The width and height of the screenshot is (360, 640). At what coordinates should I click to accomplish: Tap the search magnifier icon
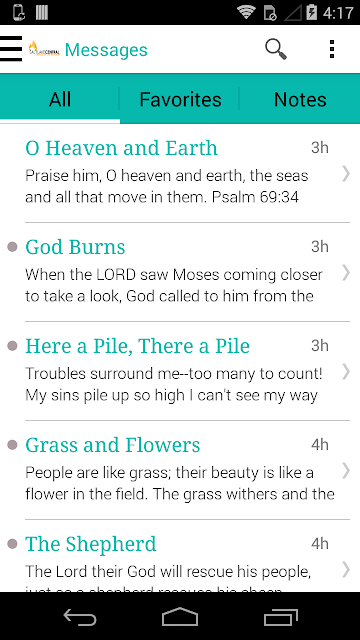[276, 49]
